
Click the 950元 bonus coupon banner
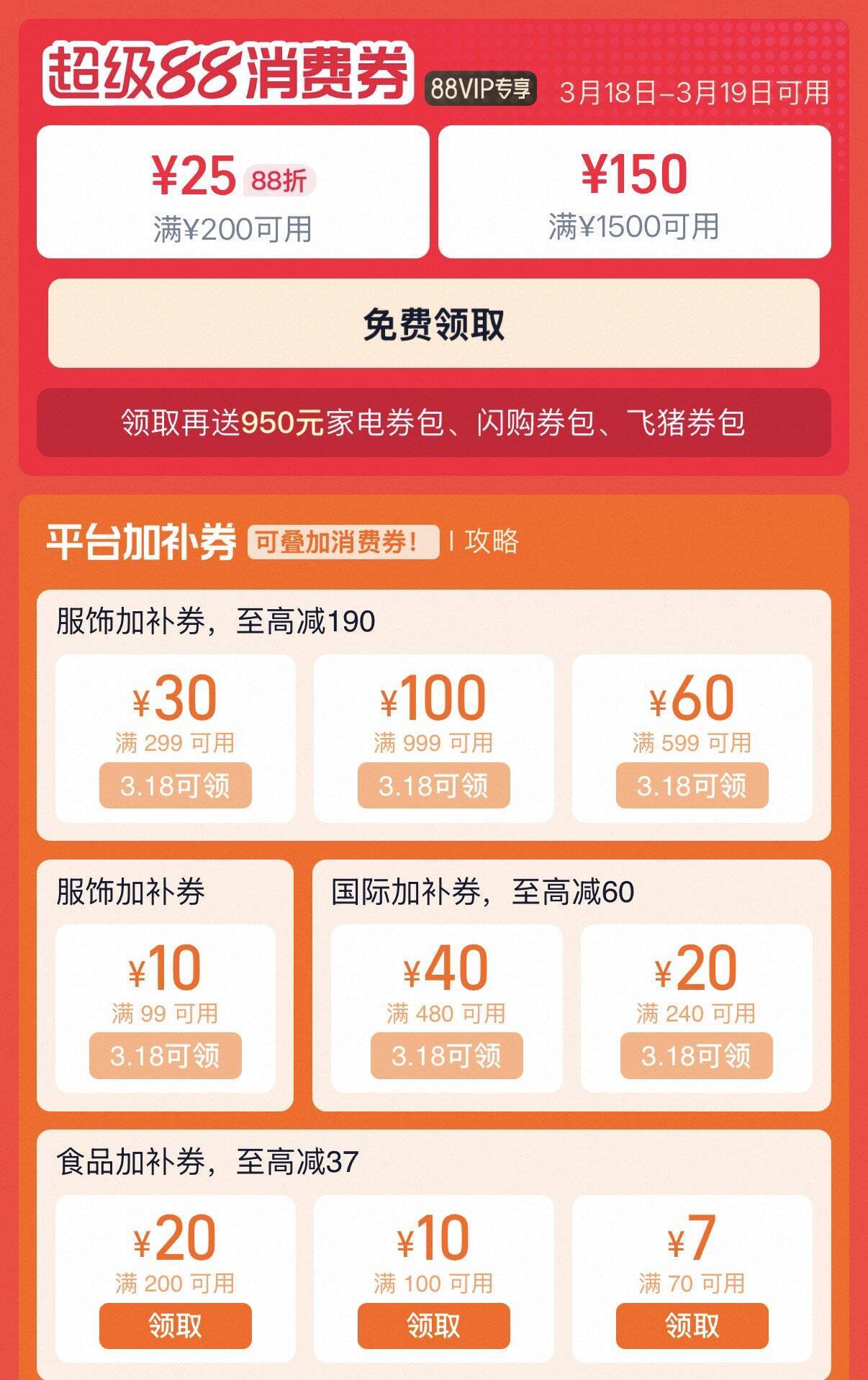coord(434,422)
